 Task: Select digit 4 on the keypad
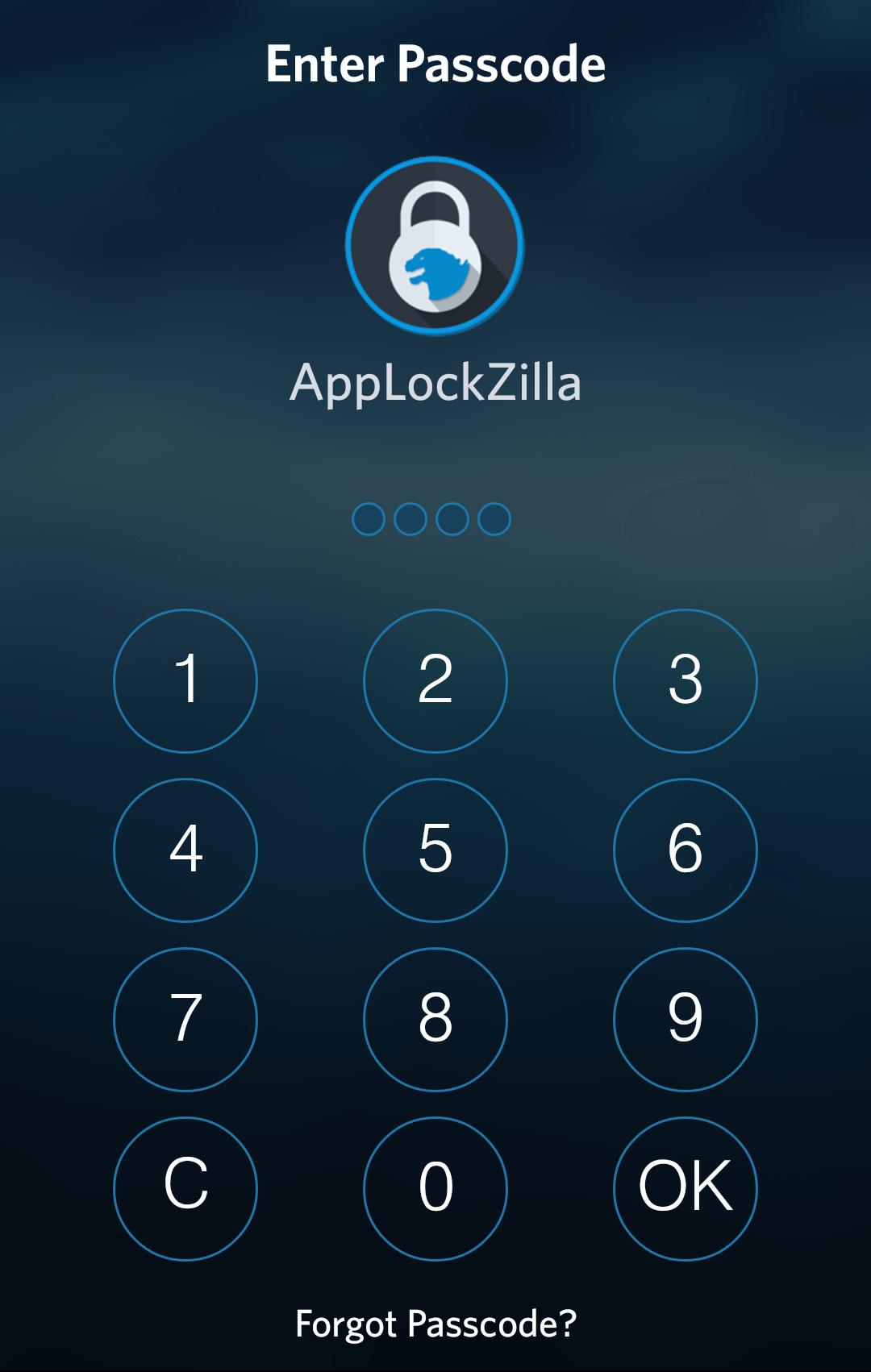185,850
